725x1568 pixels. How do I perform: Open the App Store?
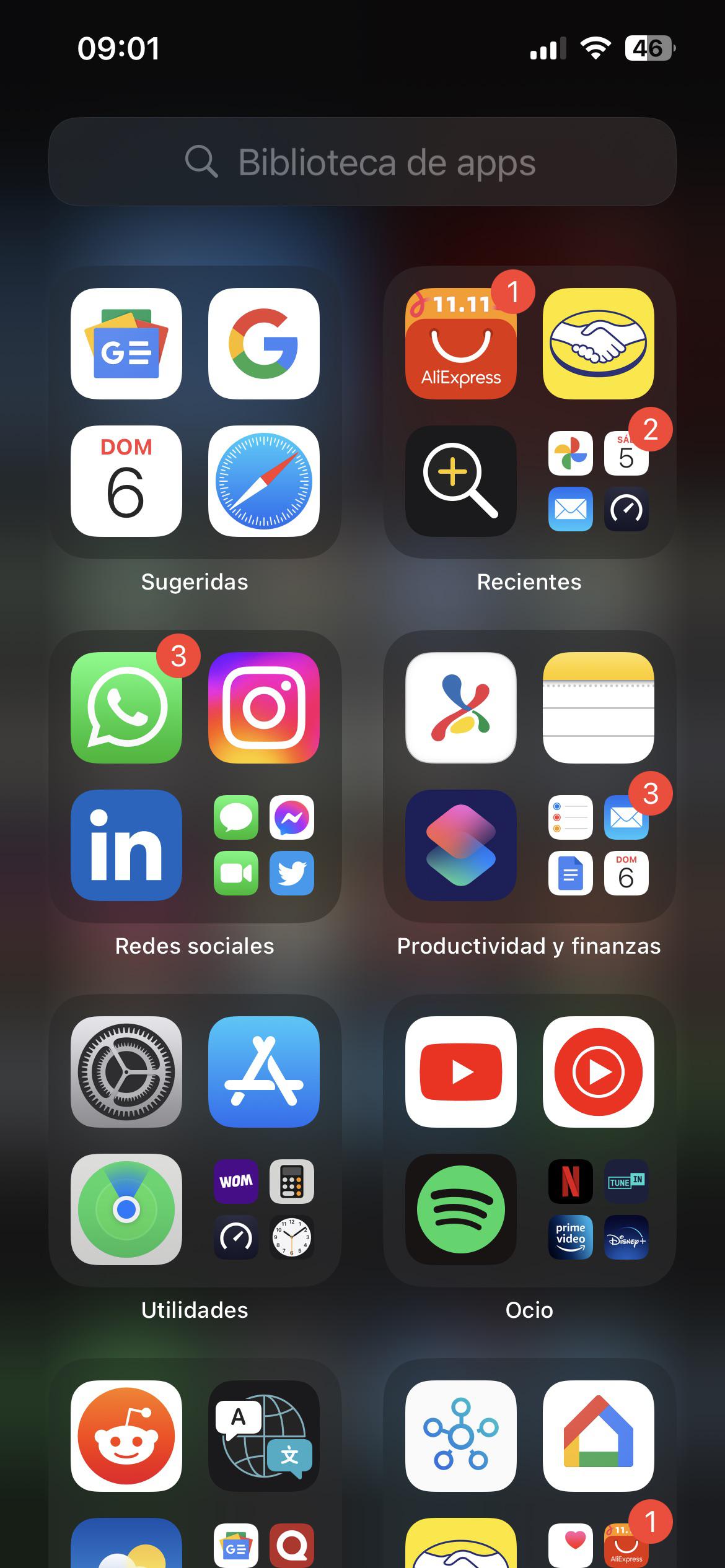pyautogui.click(x=264, y=1071)
